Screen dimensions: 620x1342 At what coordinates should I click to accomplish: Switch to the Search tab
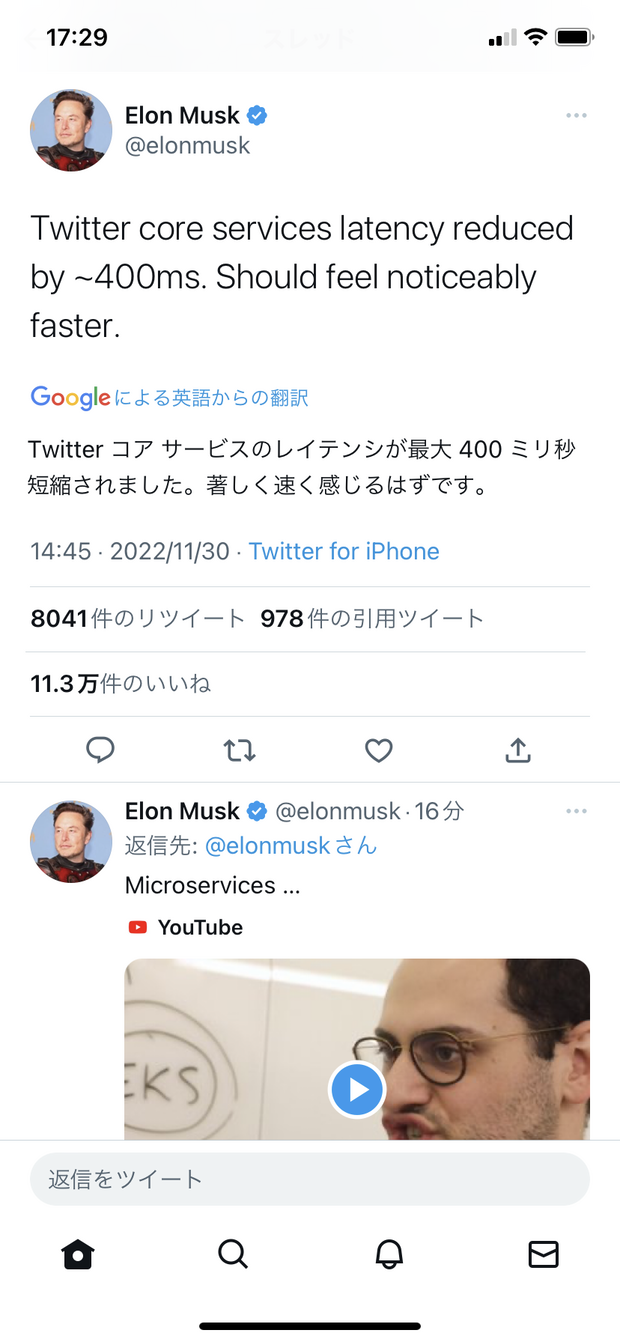pos(232,1254)
